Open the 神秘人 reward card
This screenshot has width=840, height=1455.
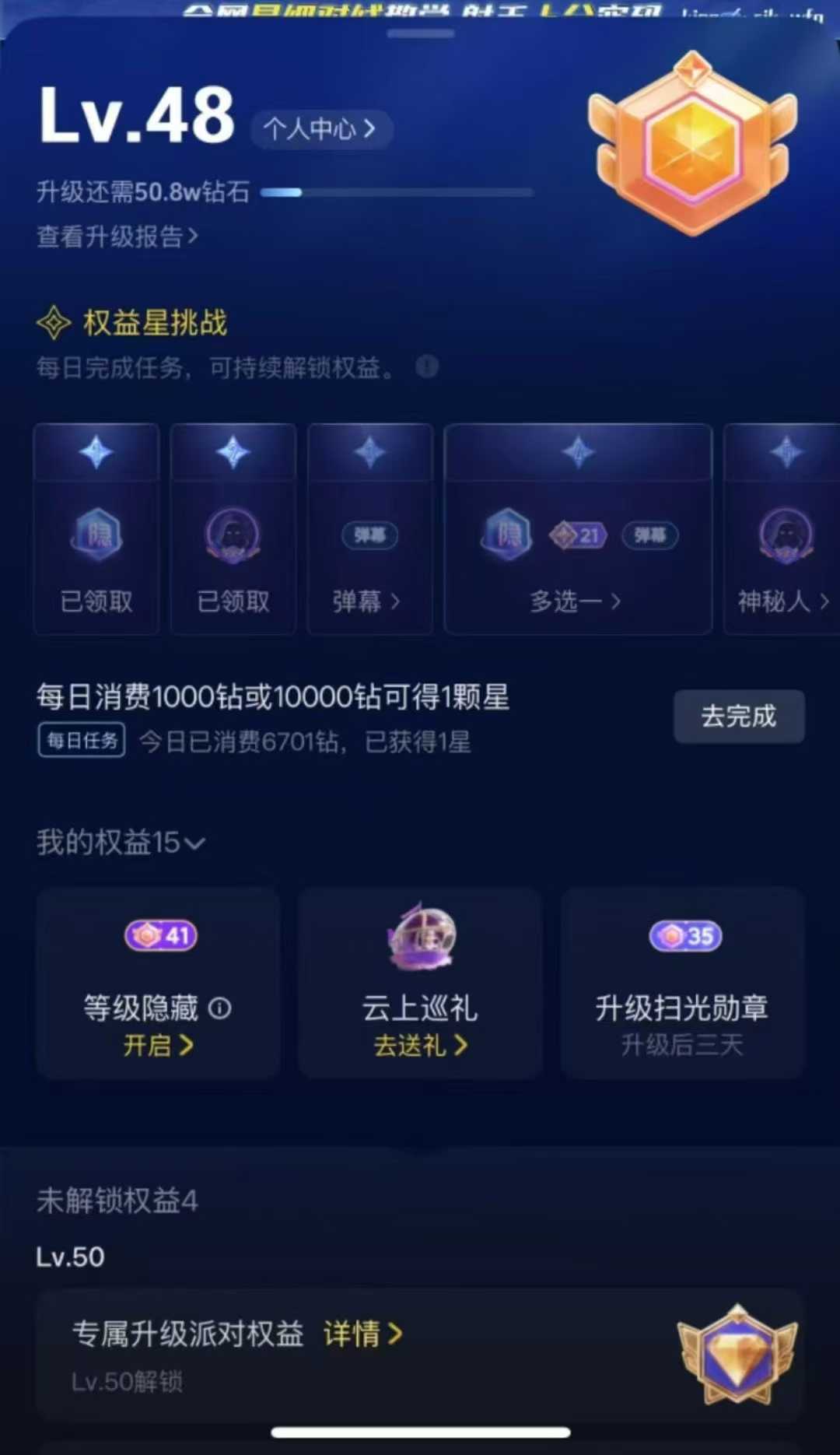tap(782, 529)
